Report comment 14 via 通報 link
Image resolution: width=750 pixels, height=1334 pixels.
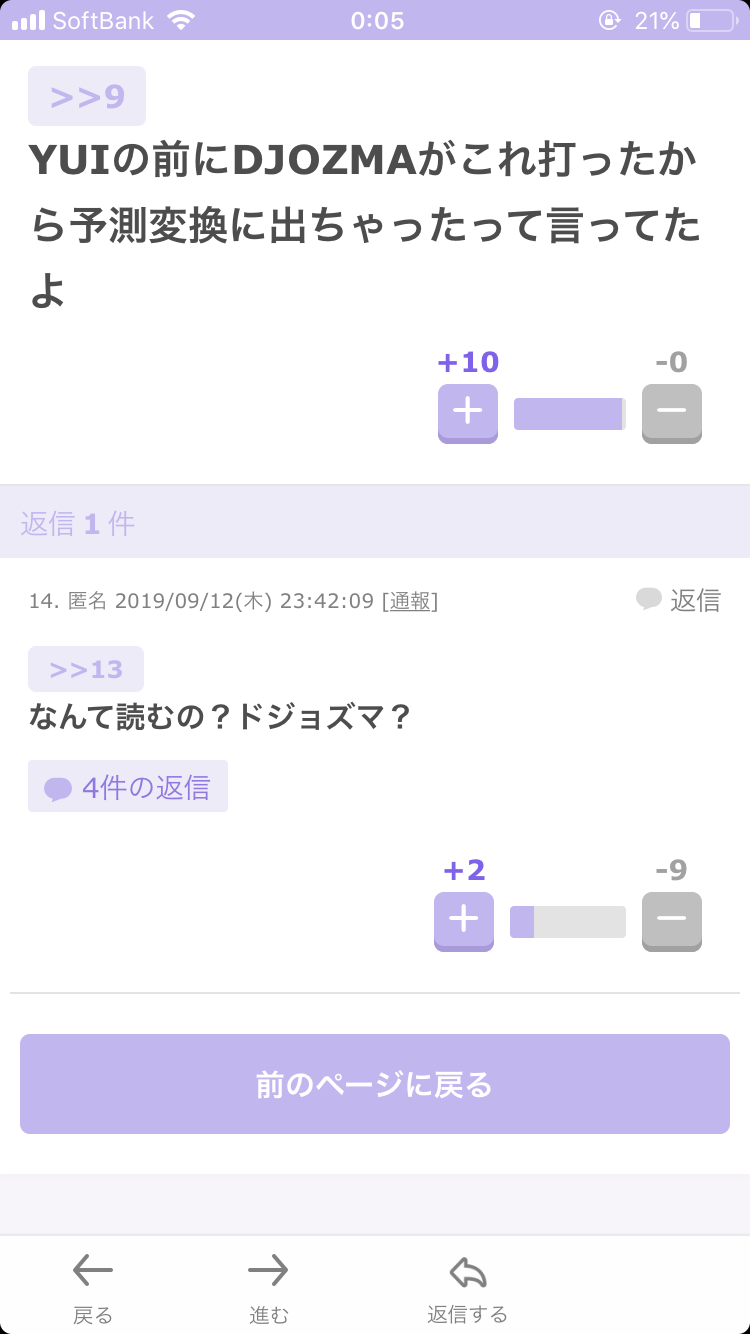point(410,601)
